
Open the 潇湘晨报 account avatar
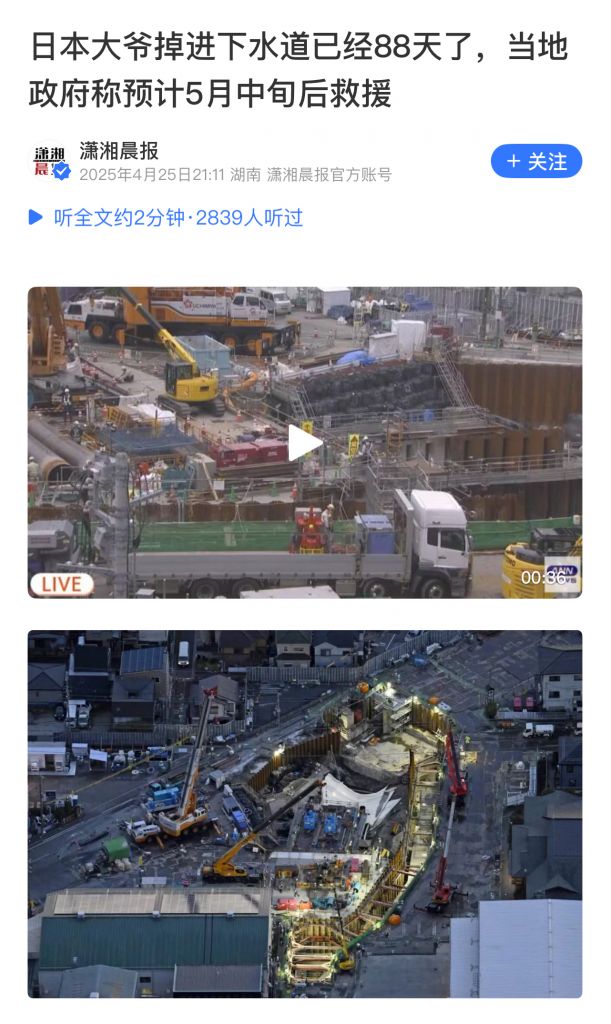tap(50, 162)
